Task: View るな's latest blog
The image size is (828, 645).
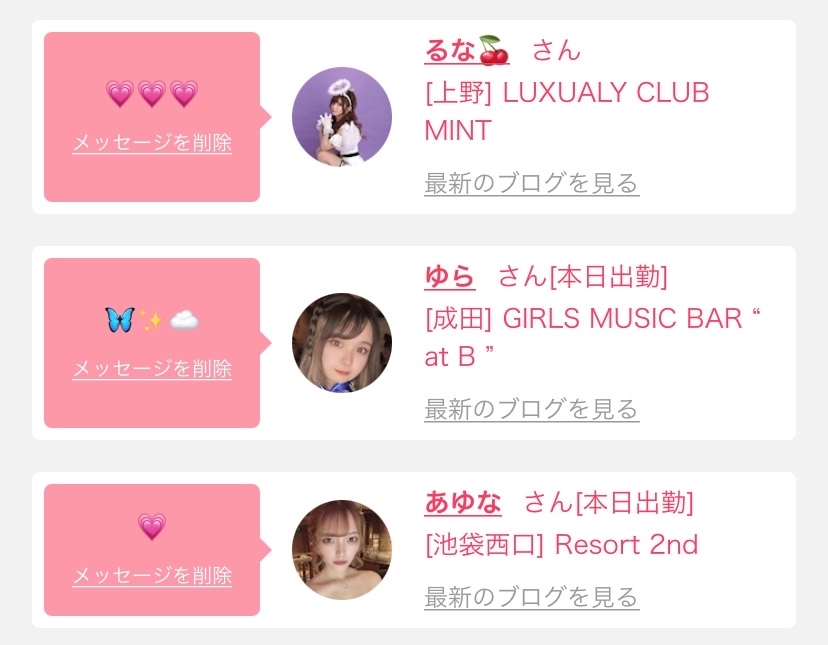Action: pos(531,183)
